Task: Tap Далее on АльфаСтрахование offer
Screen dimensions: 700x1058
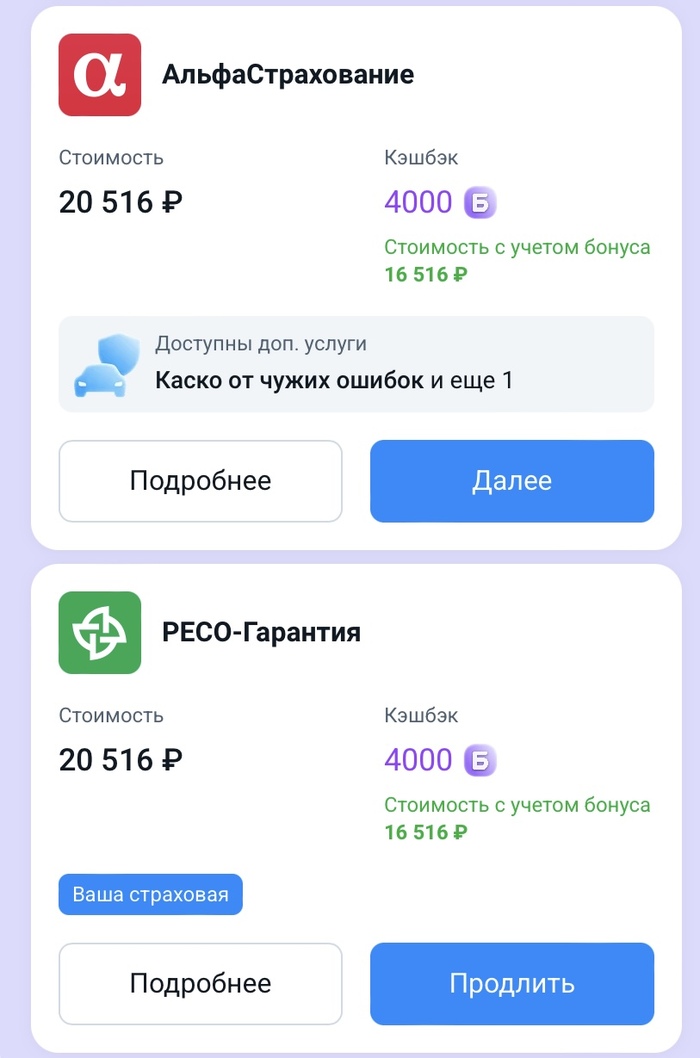Action: point(512,481)
